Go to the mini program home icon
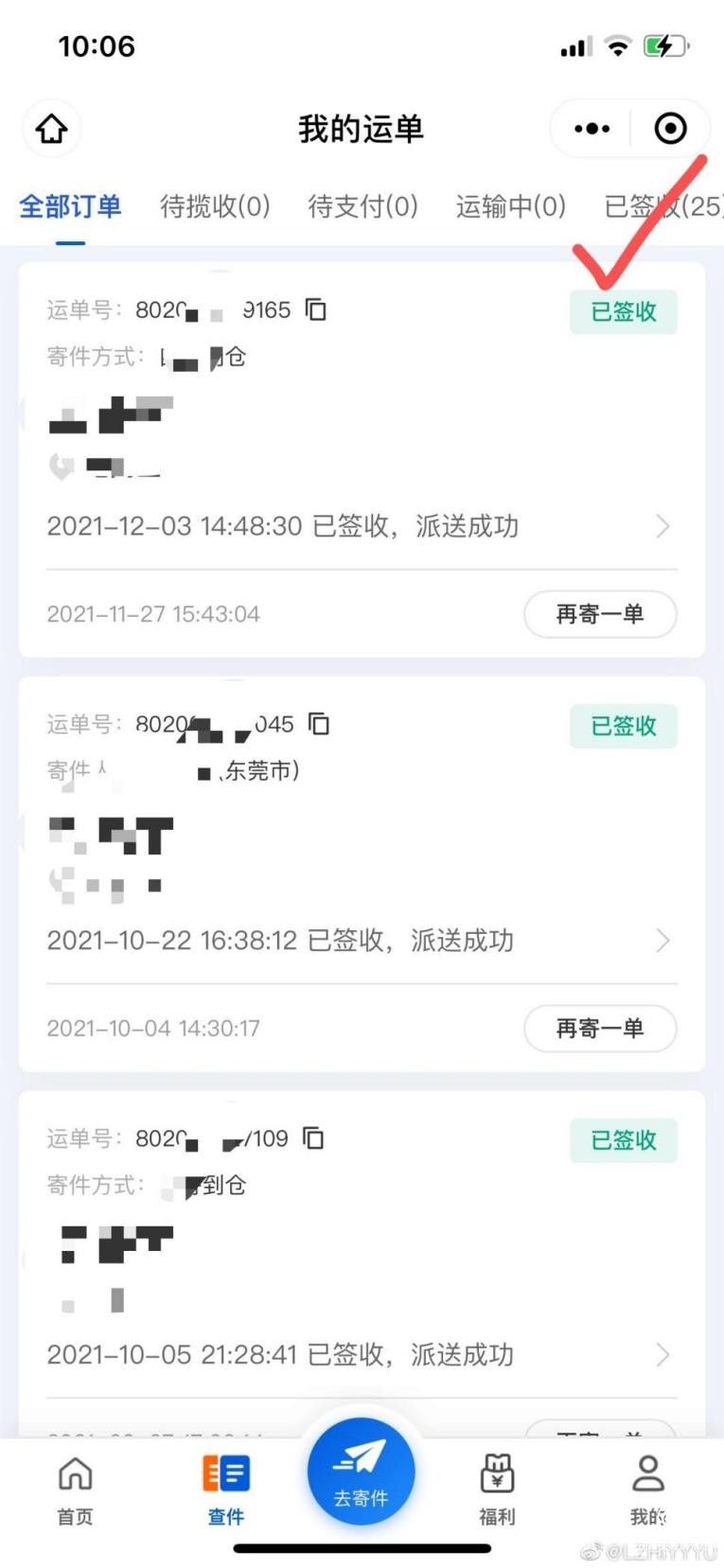The image size is (724, 1568). [52, 129]
